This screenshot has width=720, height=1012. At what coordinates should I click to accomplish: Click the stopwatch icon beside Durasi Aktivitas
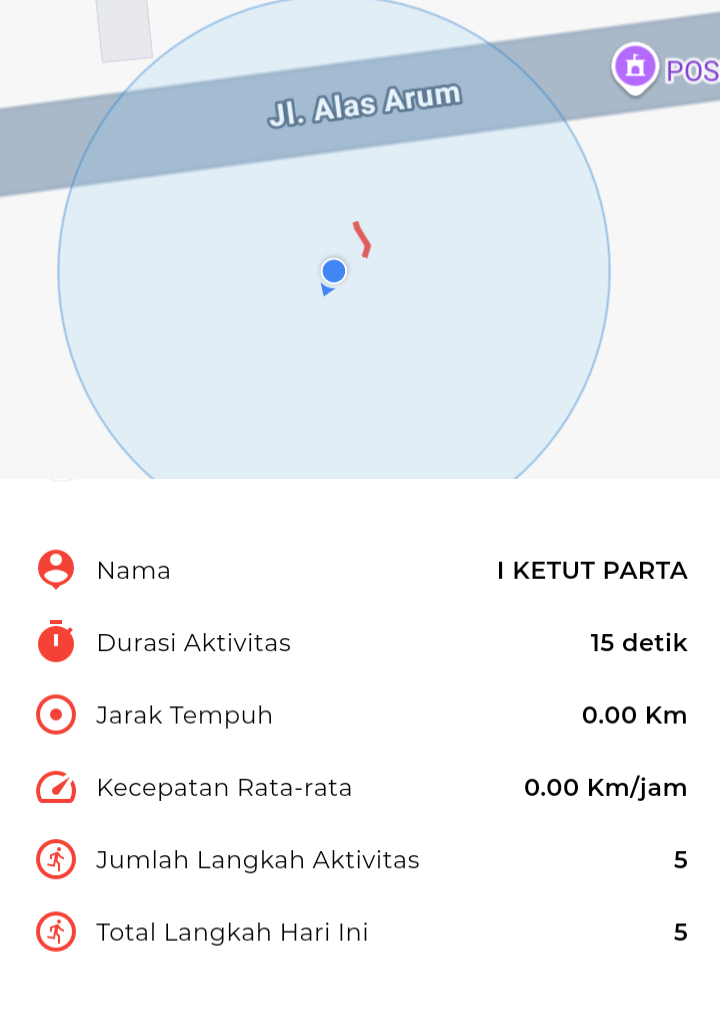(x=55, y=642)
